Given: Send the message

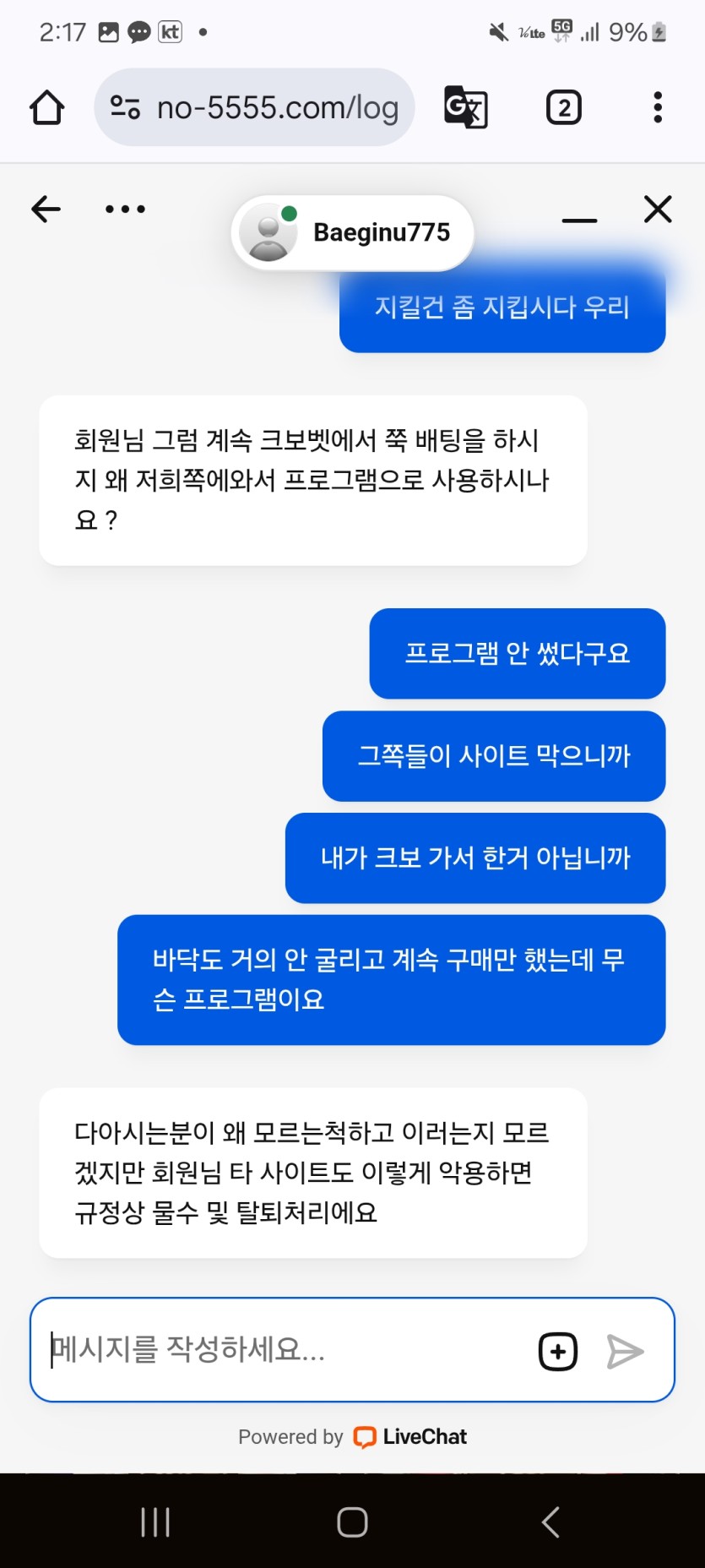Looking at the screenshot, I should [x=625, y=1351].
